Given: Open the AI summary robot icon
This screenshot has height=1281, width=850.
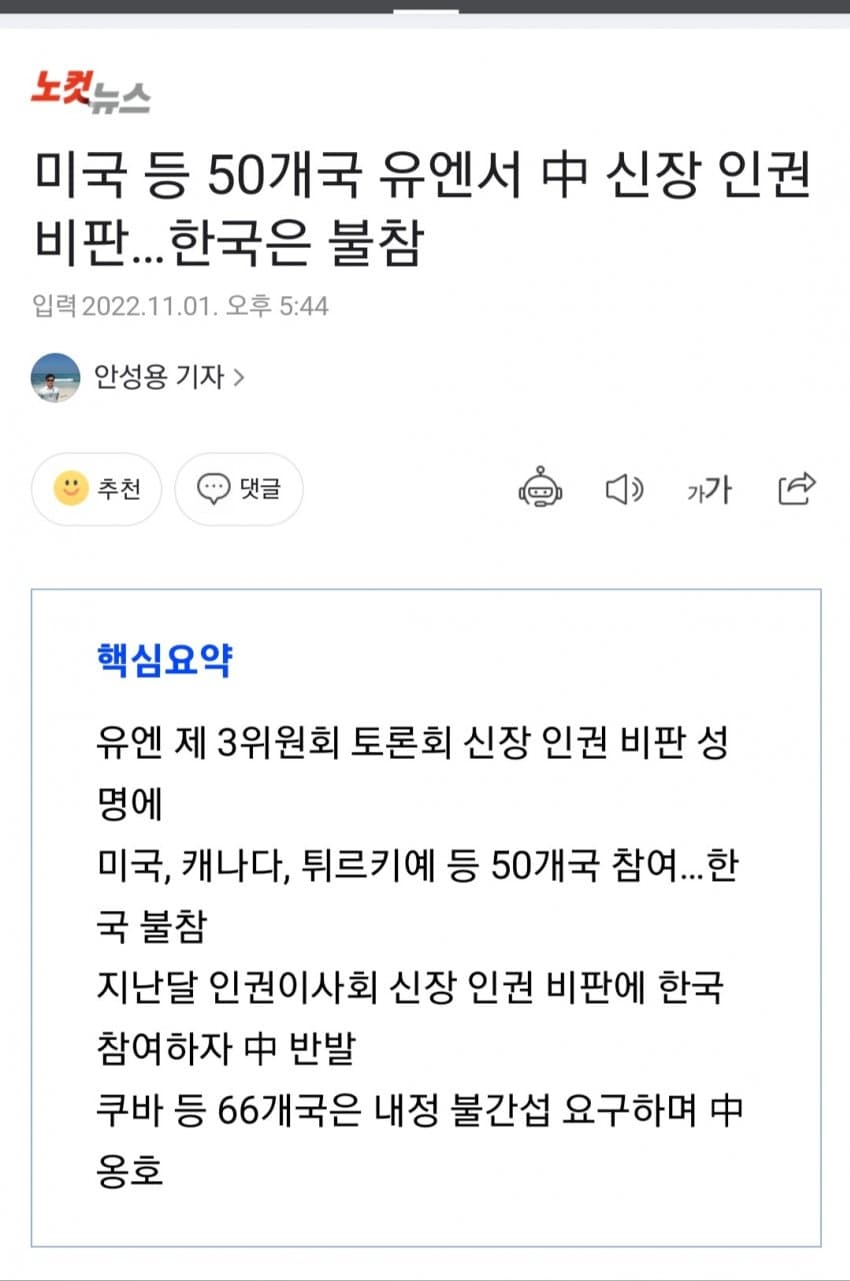Looking at the screenshot, I should pos(540,489).
